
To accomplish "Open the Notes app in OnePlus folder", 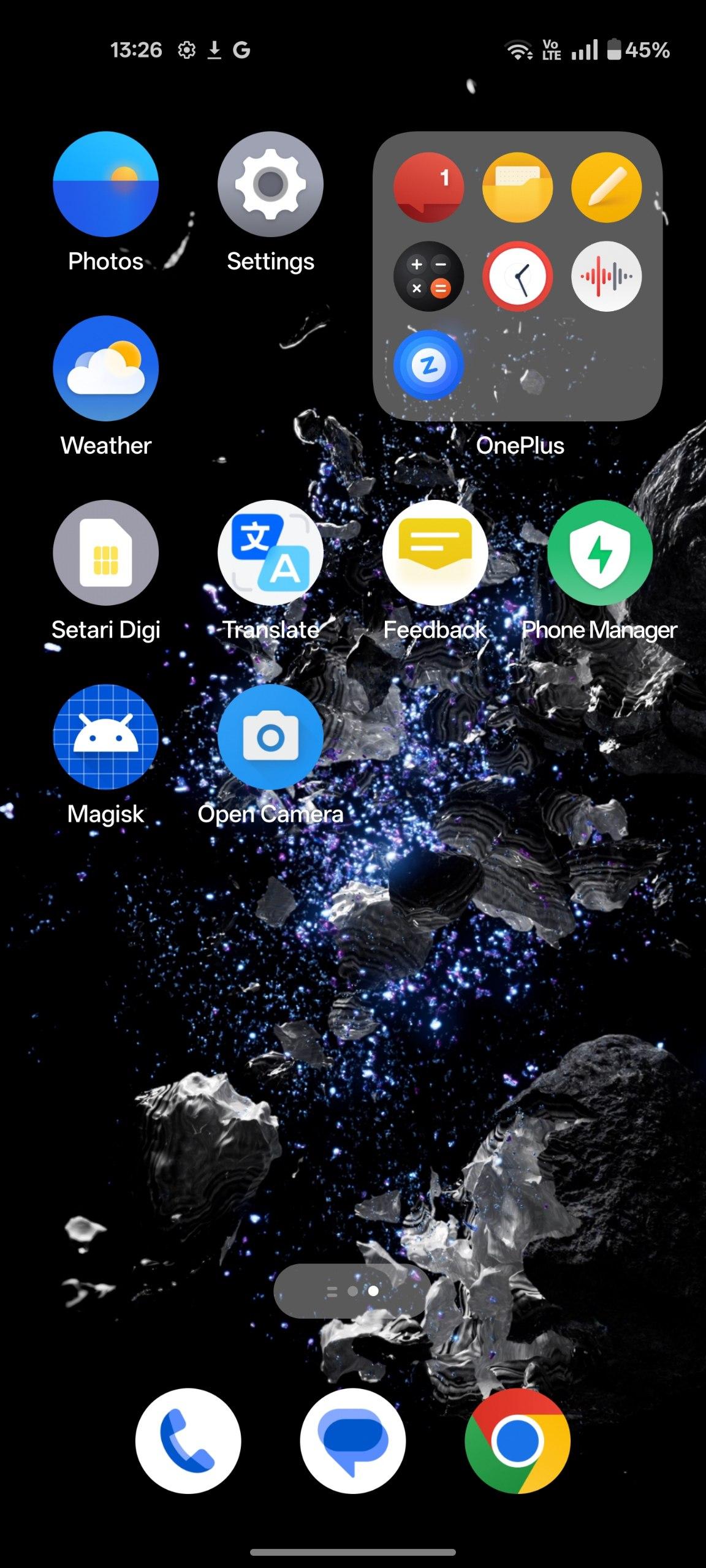I will click(606, 187).
